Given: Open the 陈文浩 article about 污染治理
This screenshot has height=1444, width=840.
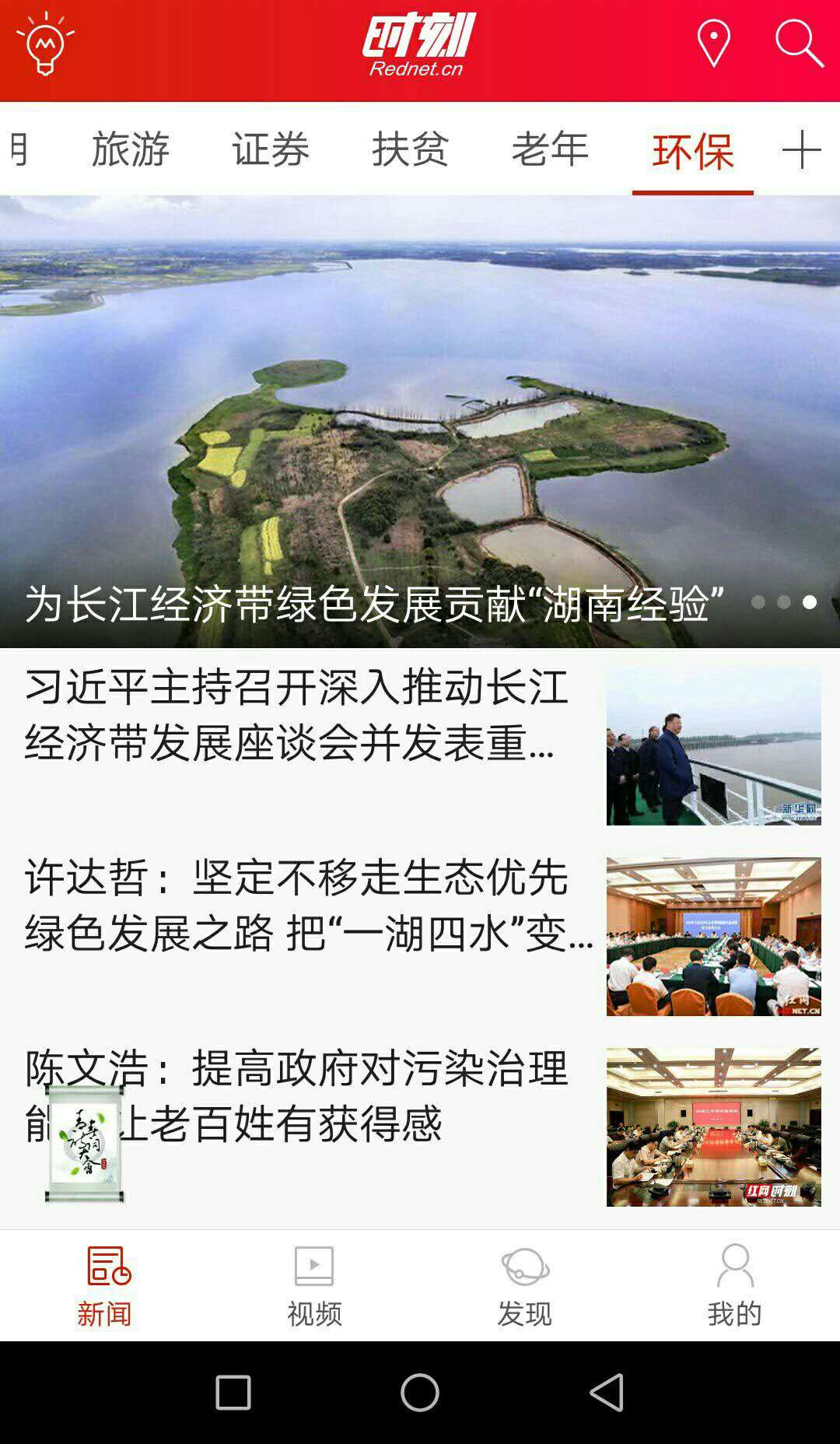Looking at the screenshot, I should pos(420,1127).
